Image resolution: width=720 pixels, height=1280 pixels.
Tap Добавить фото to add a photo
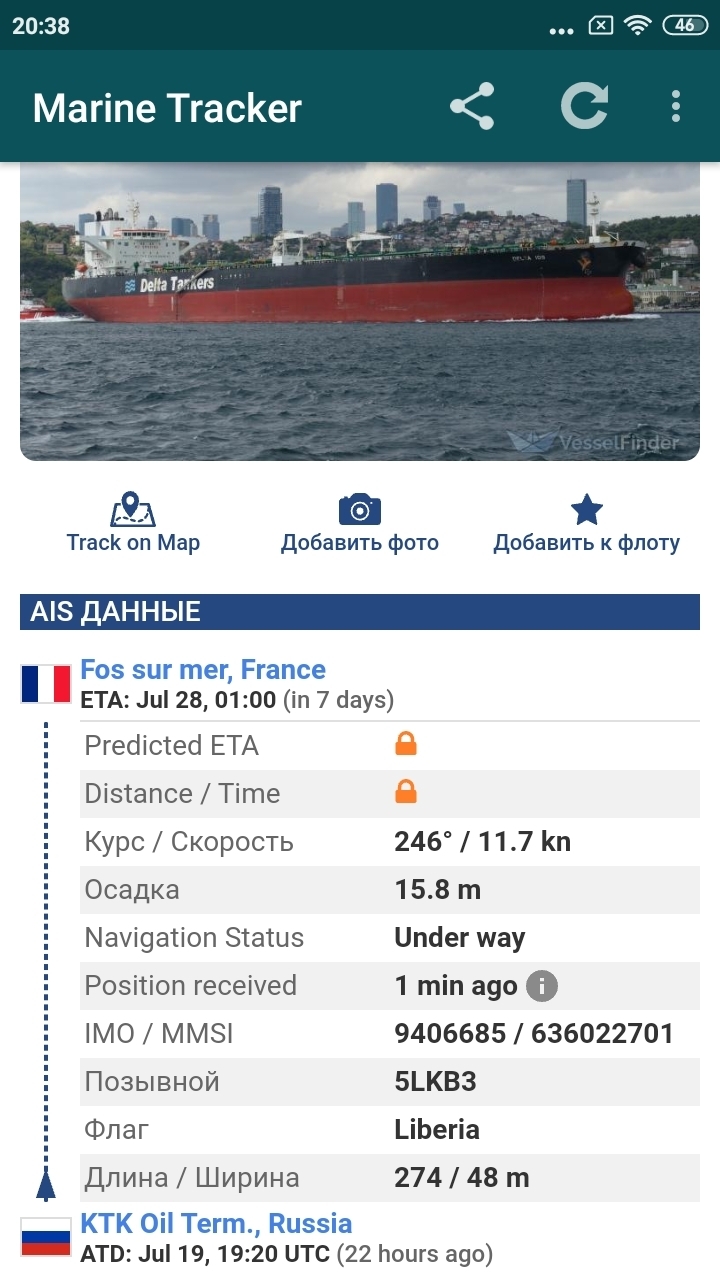tap(360, 525)
